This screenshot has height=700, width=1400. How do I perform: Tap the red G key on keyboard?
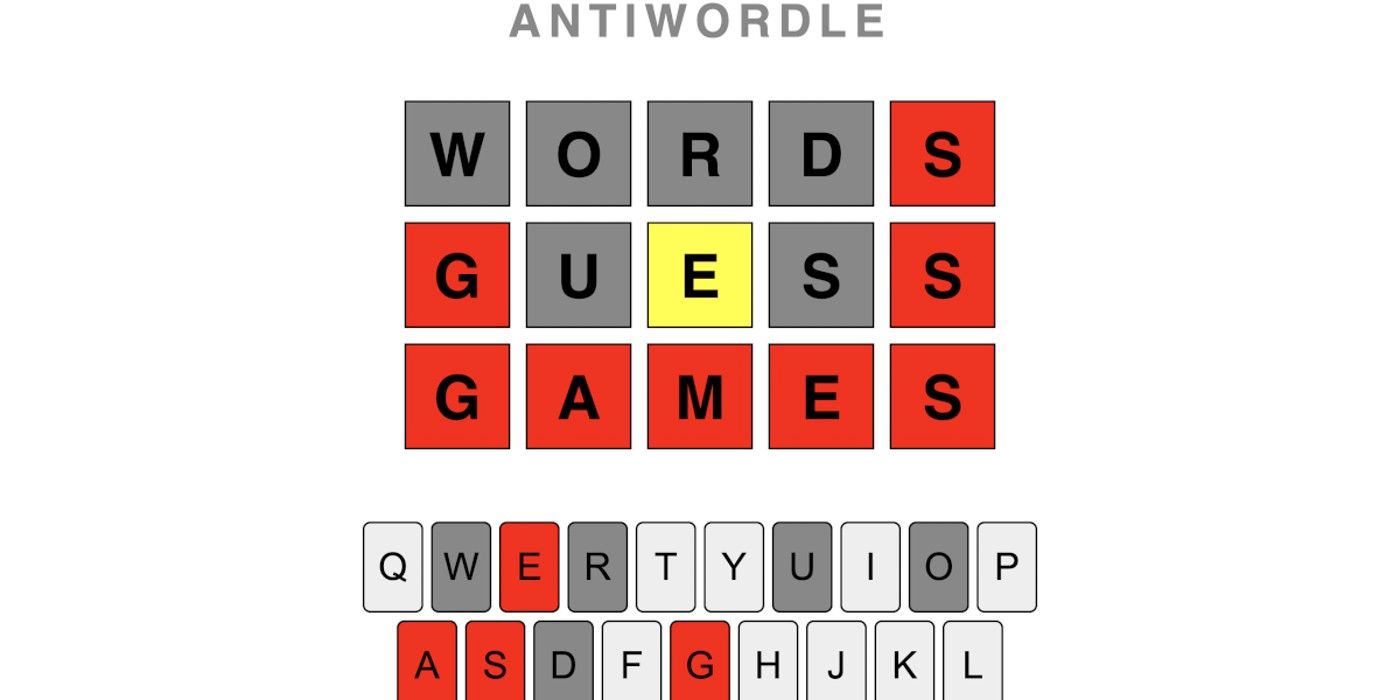coord(699,663)
